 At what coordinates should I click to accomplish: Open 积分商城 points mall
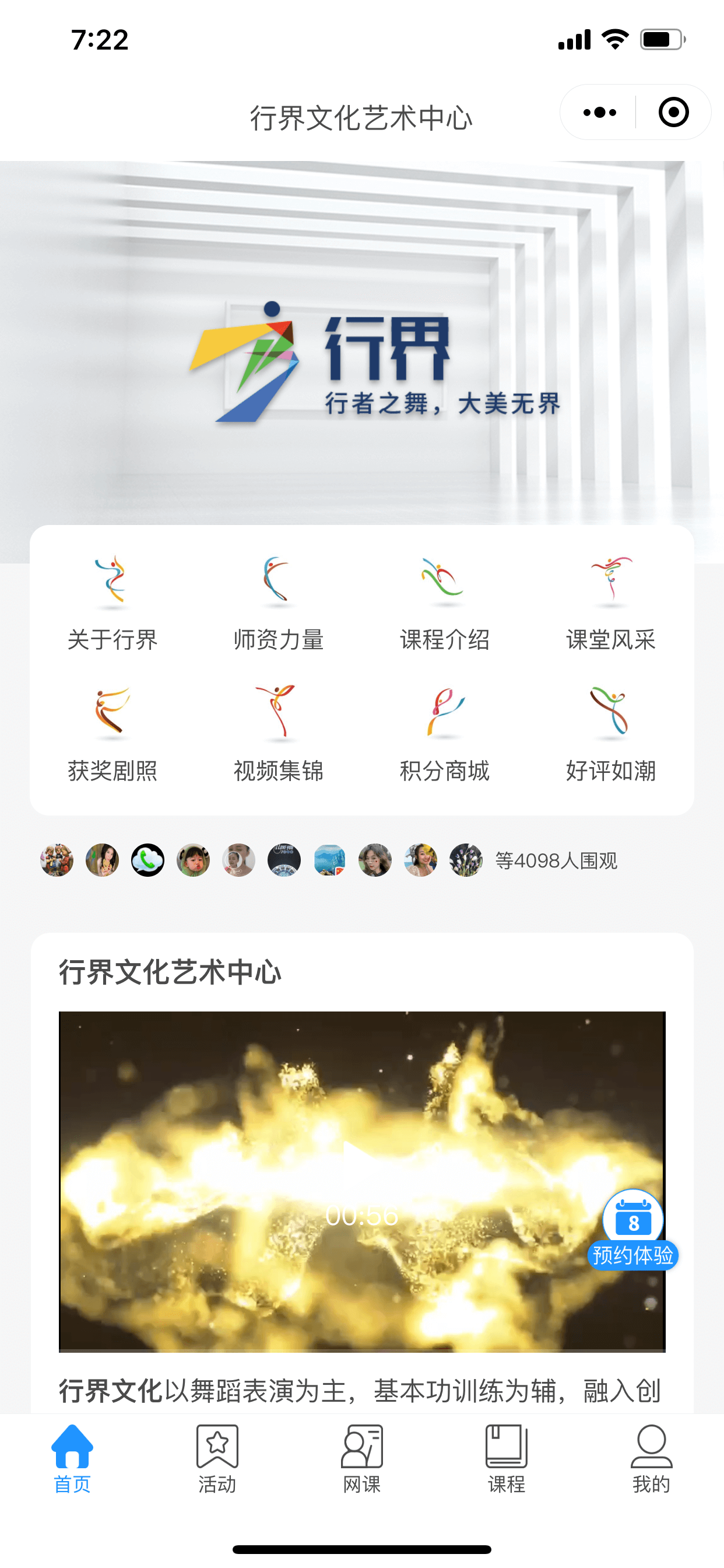click(445, 733)
